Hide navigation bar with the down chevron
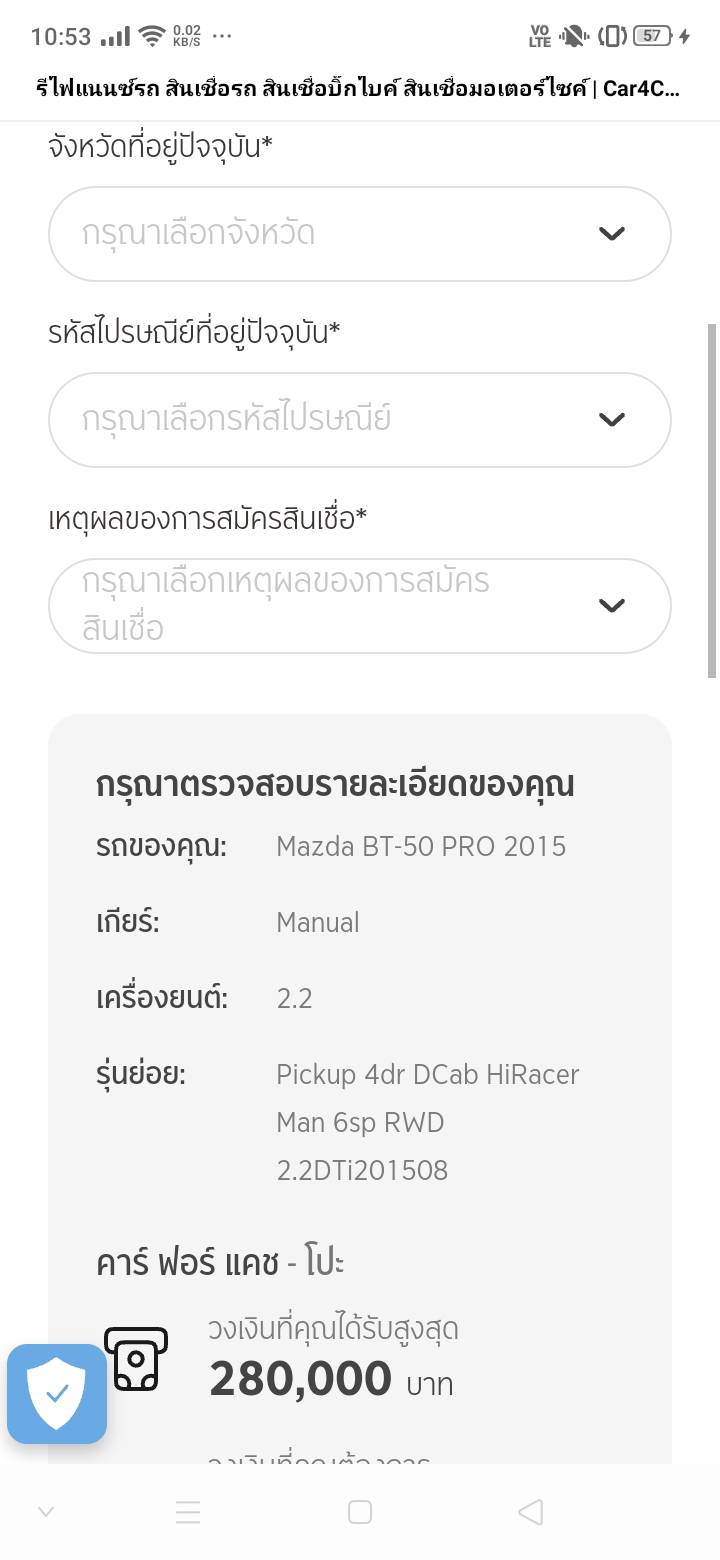Image resolution: width=720 pixels, height=1560 pixels. click(x=45, y=1512)
